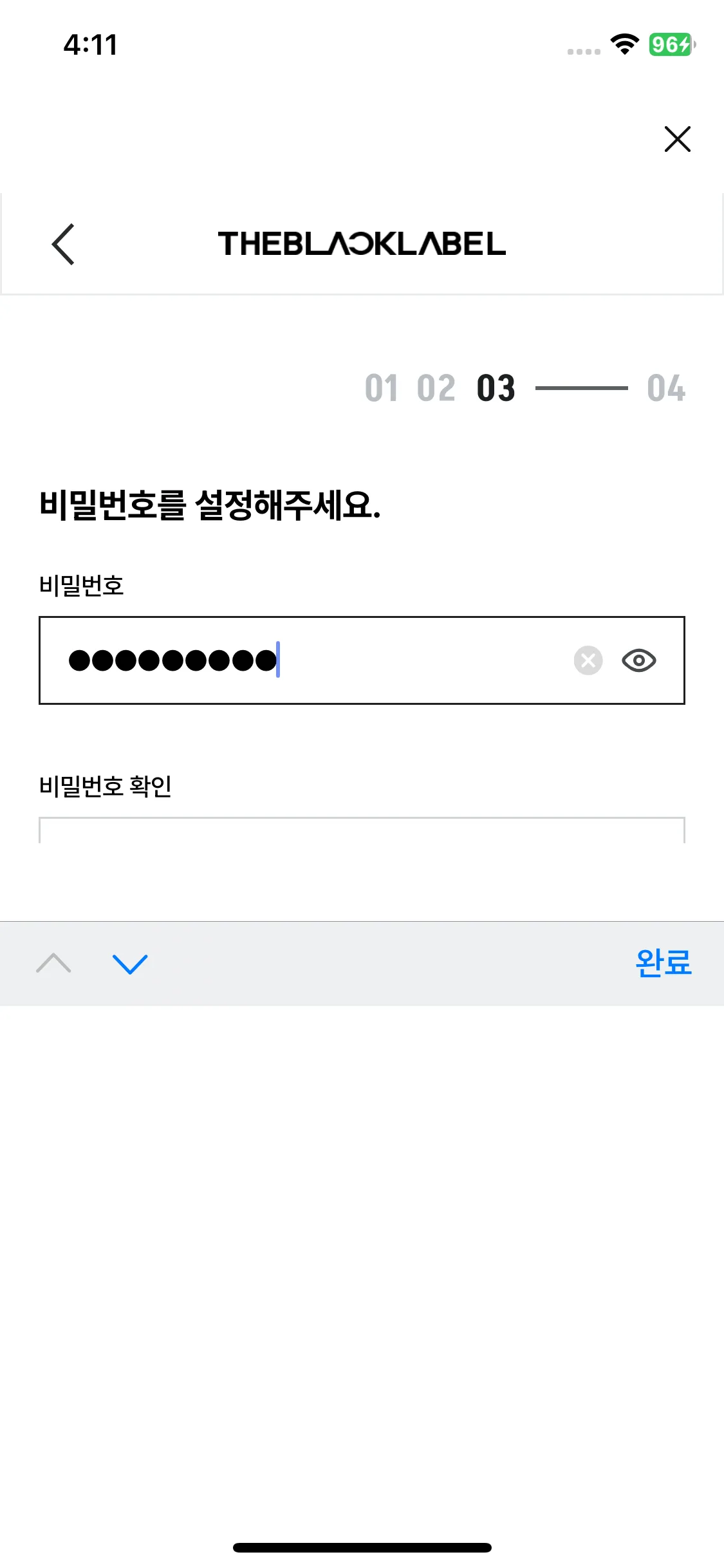Image resolution: width=724 pixels, height=1568 pixels.
Task: Tap the up chevron above keyboard
Action: [x=55, y=964]
